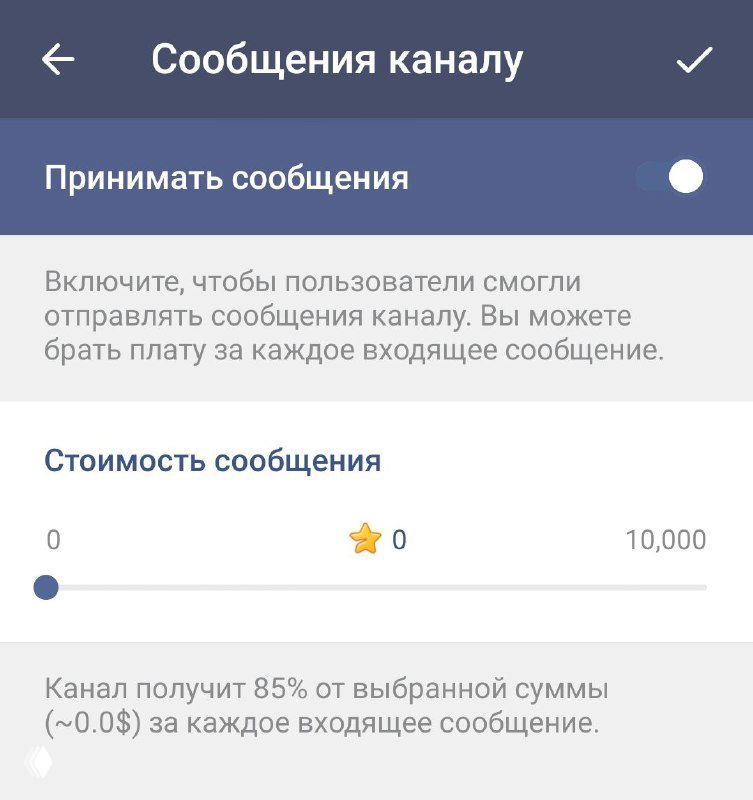
Task: Click the slider thumb at zero
Action: [47, 587]
